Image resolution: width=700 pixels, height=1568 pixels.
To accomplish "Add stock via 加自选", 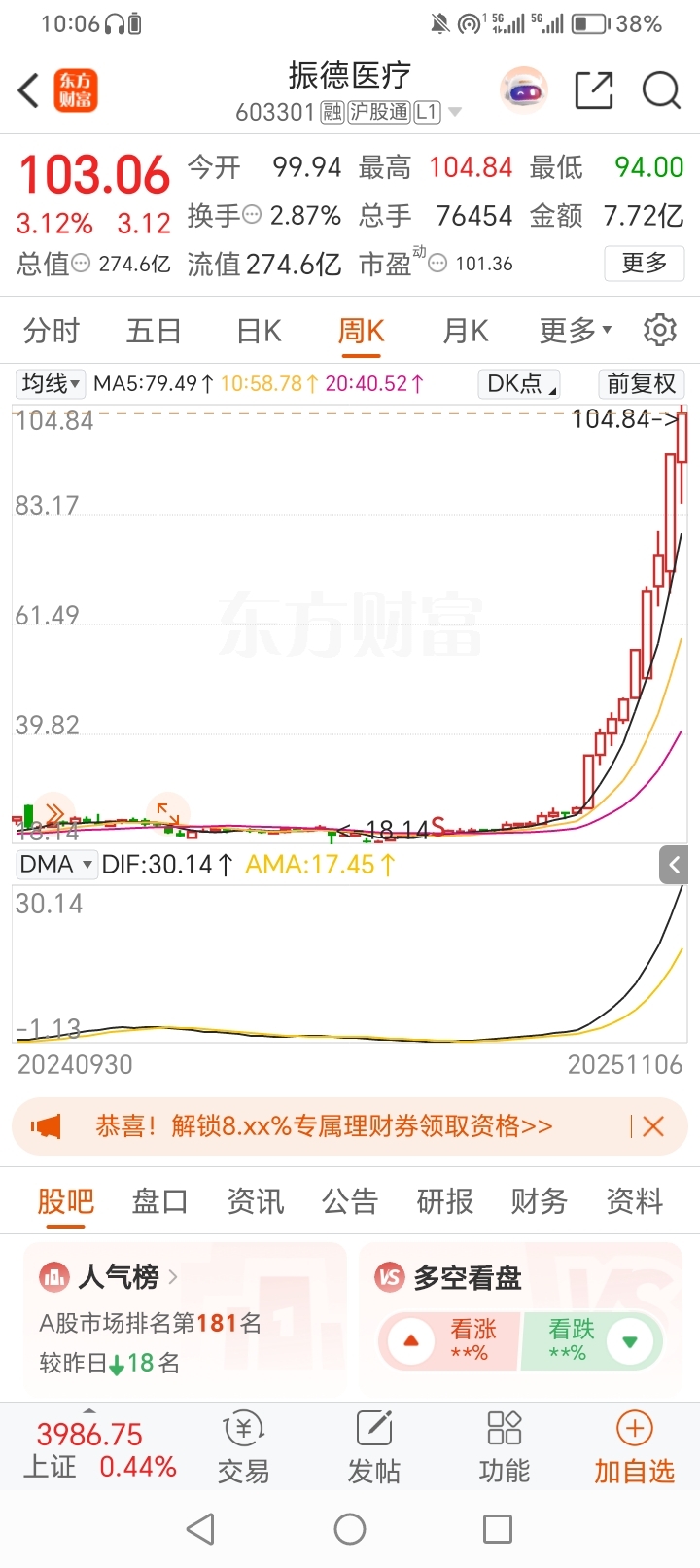I will tap(634, 1447).
